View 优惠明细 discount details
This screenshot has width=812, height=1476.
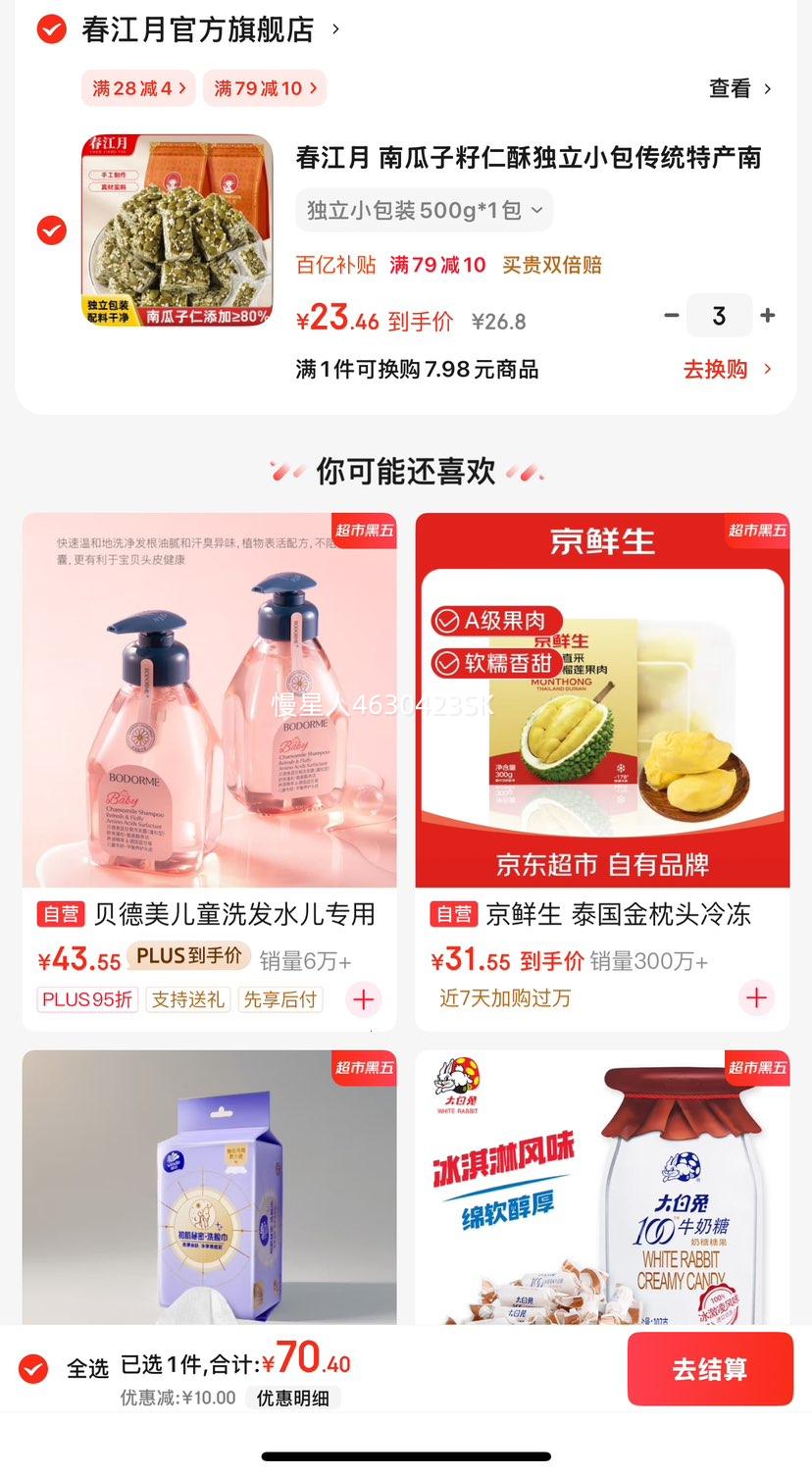(293, 1398)
